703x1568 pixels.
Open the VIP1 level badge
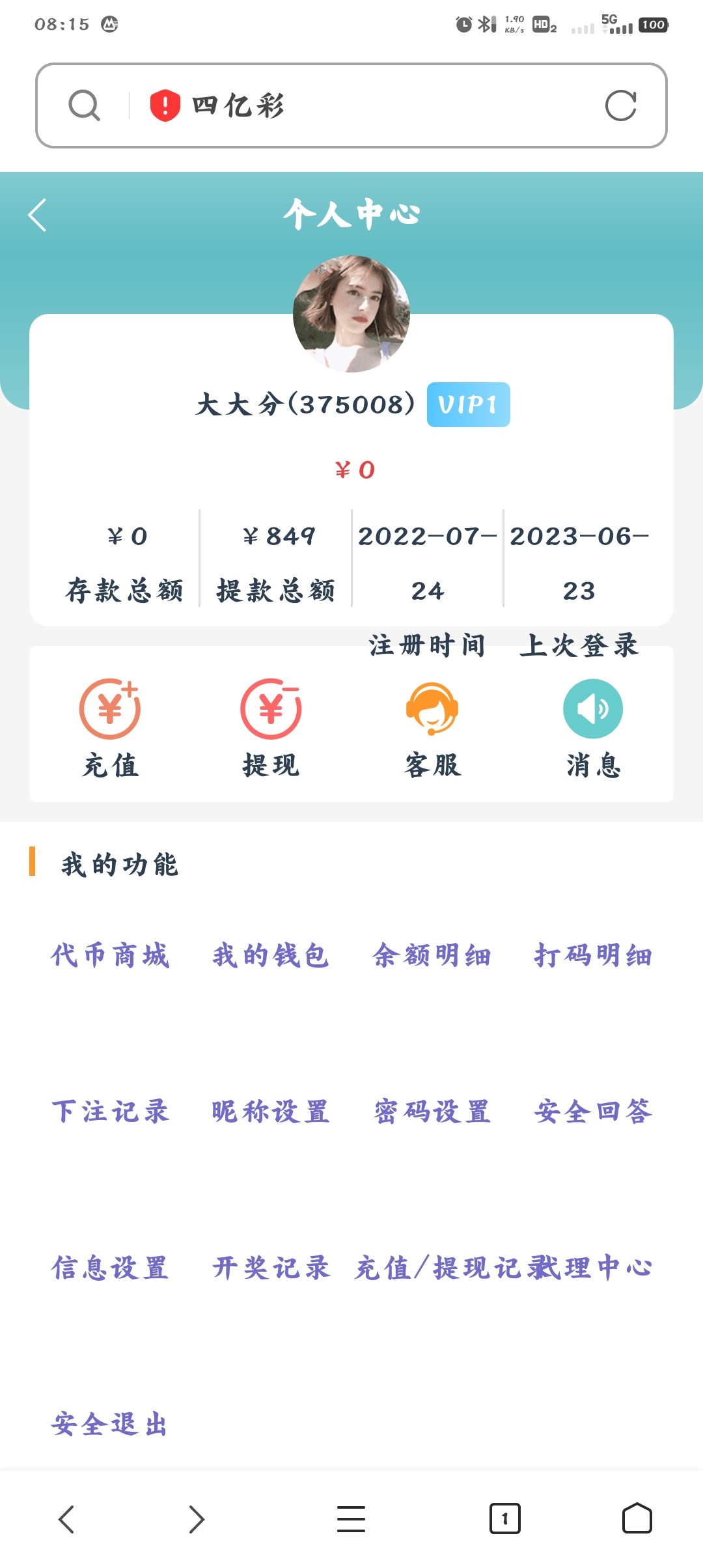pos(470,404)
